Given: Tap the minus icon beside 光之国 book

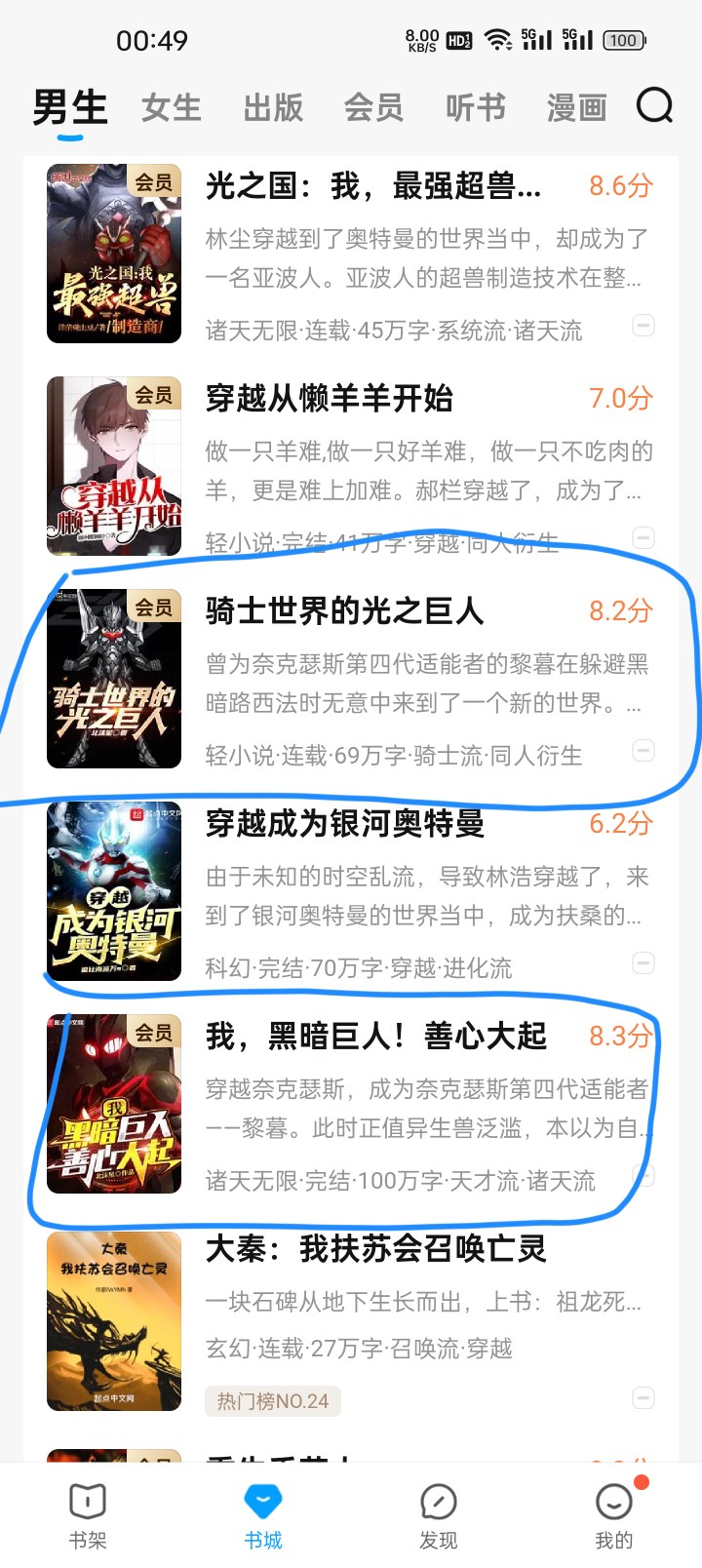Looking at the screenshot, I should 643,325.
